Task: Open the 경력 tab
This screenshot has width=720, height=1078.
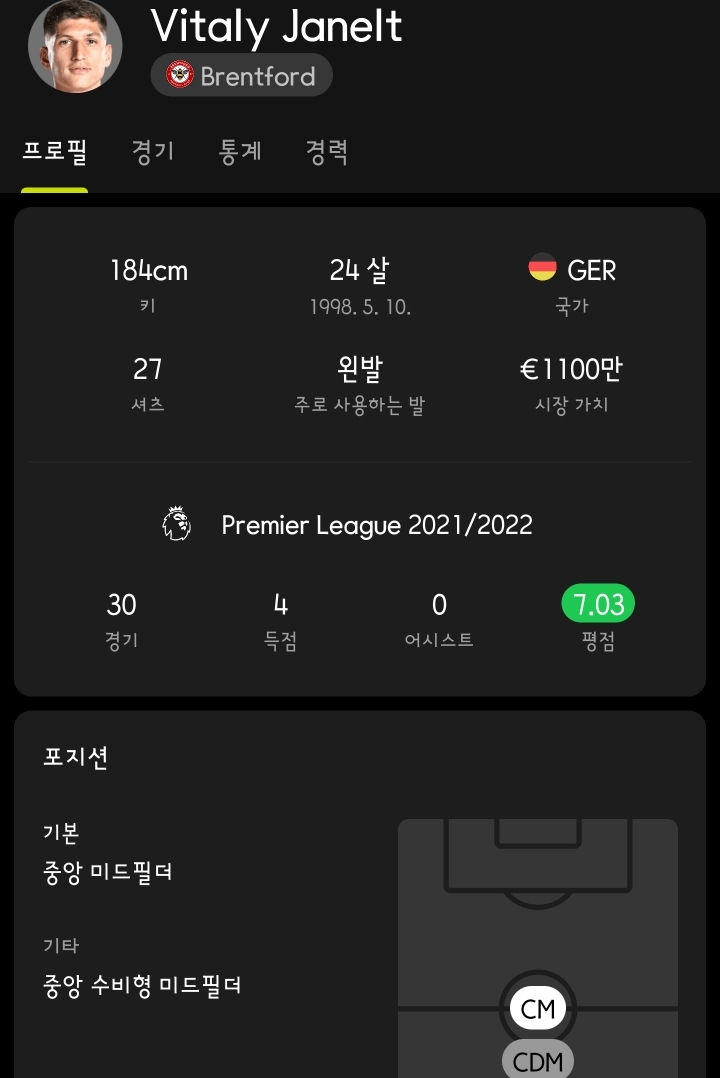Action: tap(327, 152)
